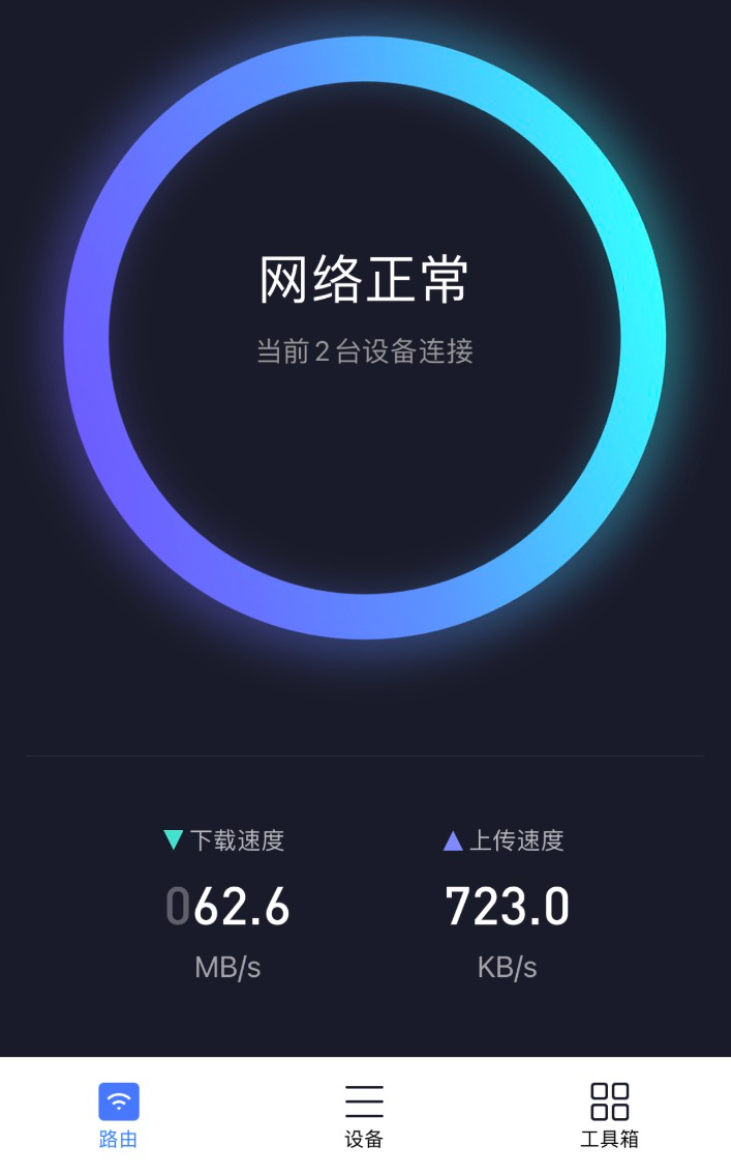Viewport: 731px width, 1173px height.
Task: Open the 设备 tab
Action: (x=364, y=1115)
